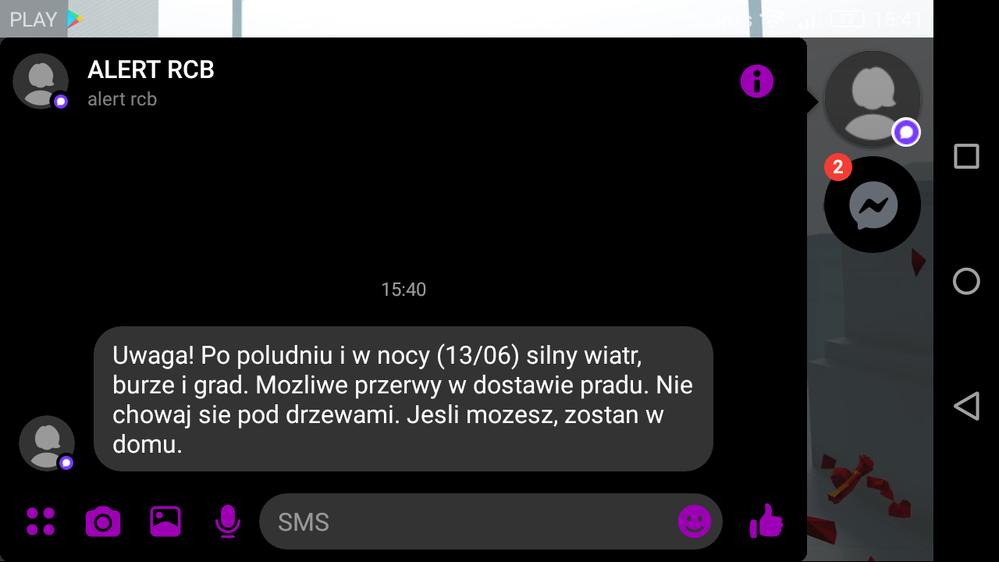Open the photo gallery picker

coord(165,521)
